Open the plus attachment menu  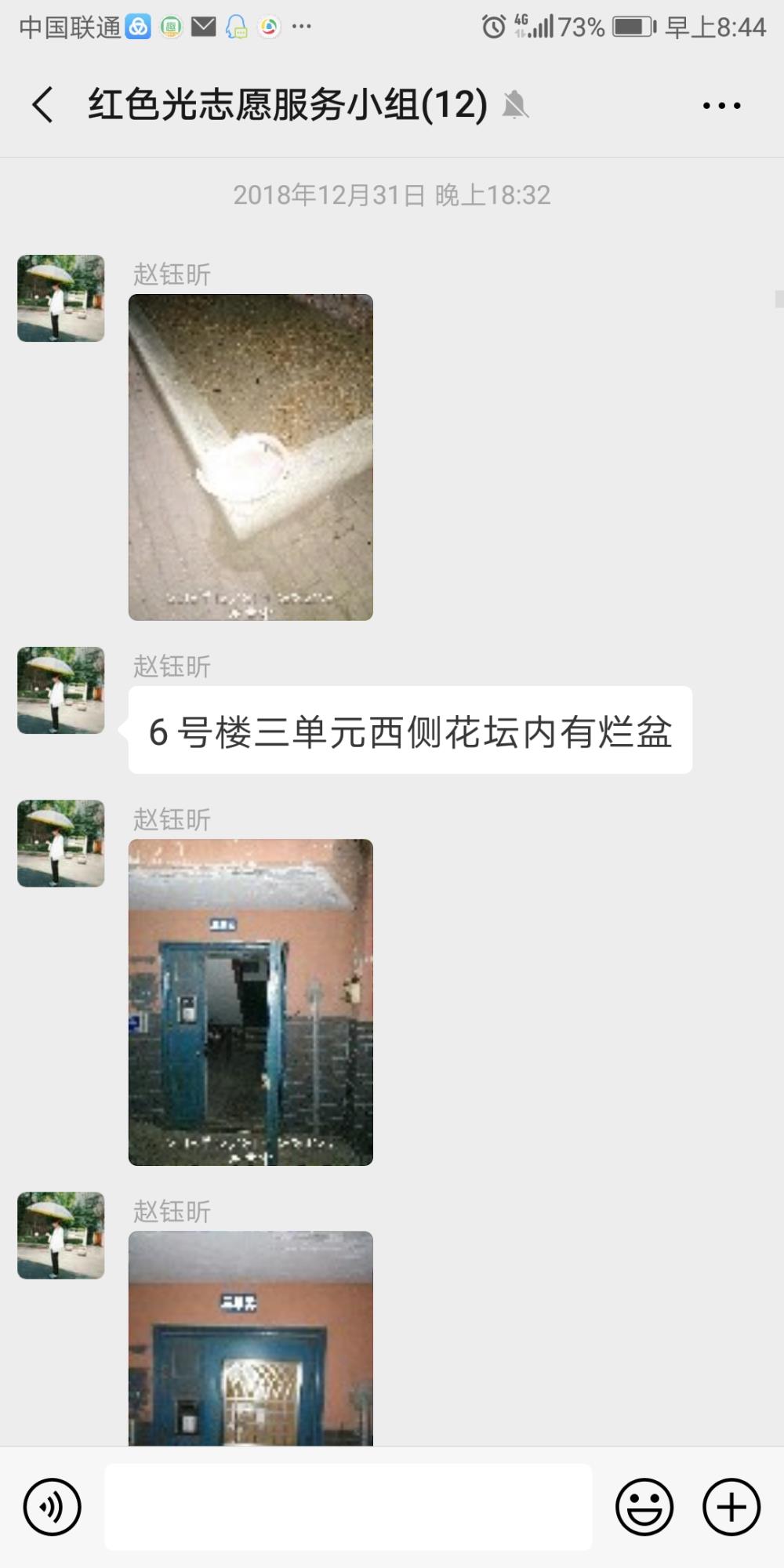pos(731,1507)
